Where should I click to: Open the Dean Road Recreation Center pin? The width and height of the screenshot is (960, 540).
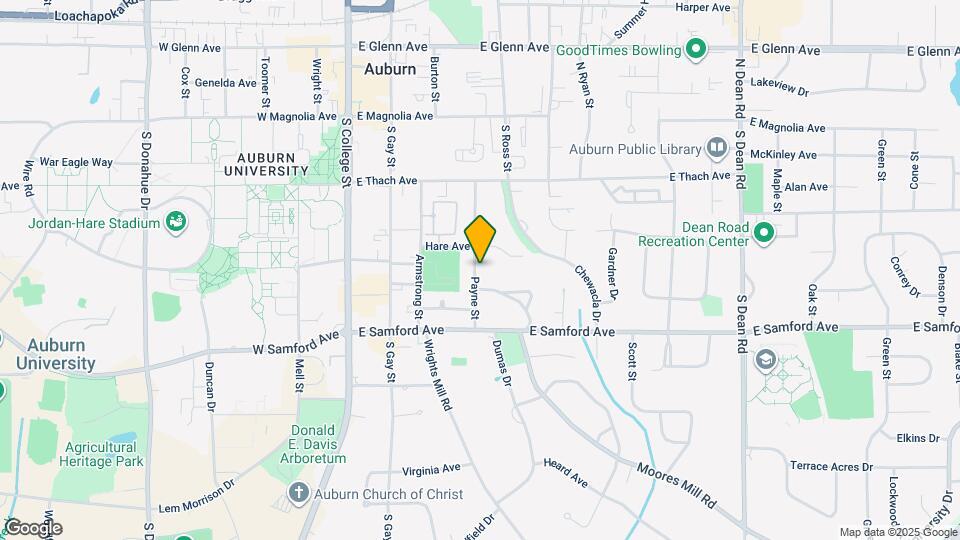763,233
